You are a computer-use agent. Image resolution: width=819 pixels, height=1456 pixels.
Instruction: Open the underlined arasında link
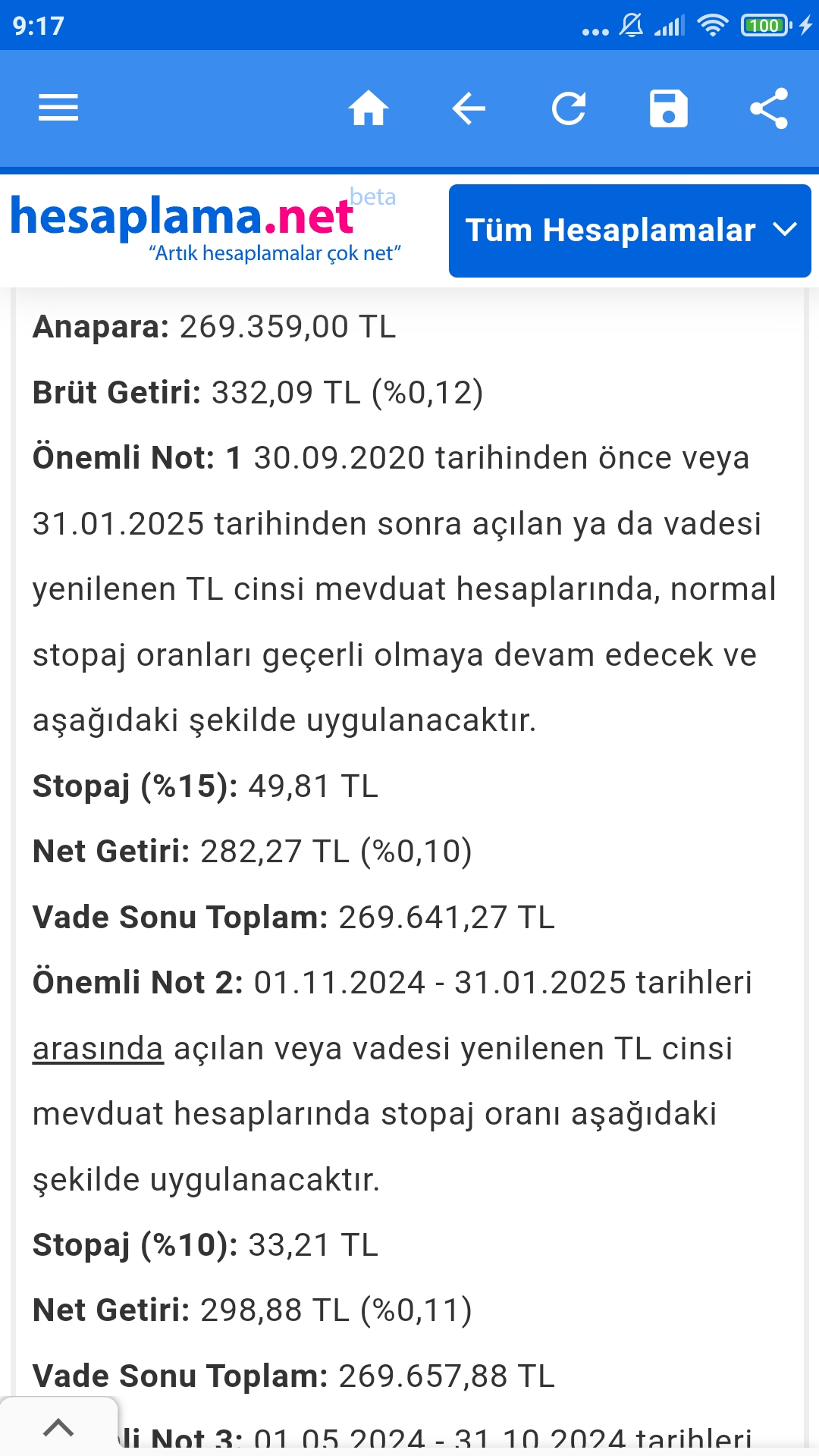[98, 1049]
